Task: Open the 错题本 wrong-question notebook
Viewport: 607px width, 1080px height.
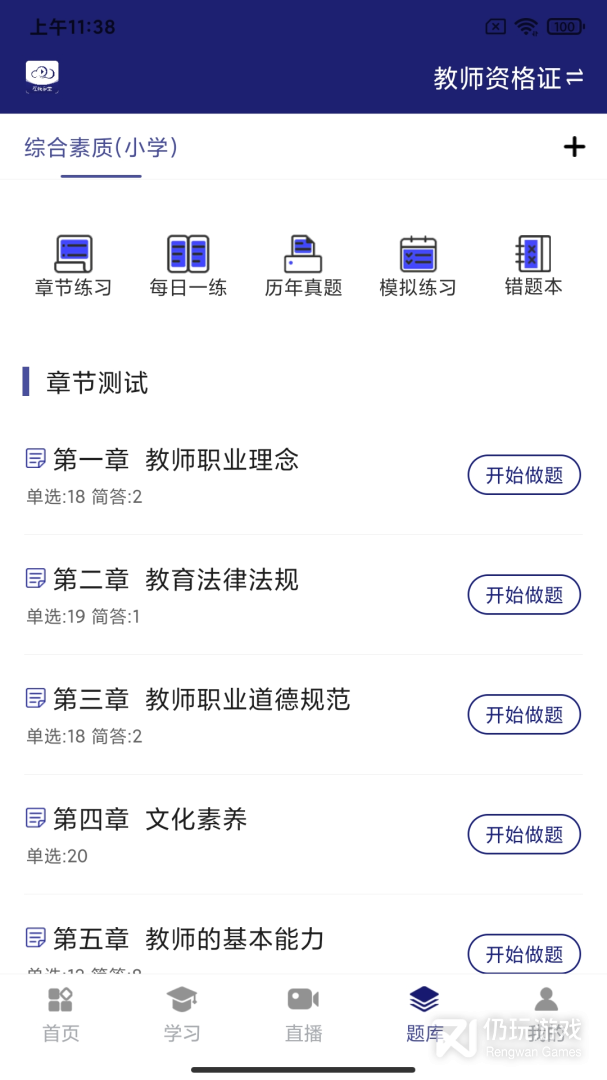Action: [533, 266]
